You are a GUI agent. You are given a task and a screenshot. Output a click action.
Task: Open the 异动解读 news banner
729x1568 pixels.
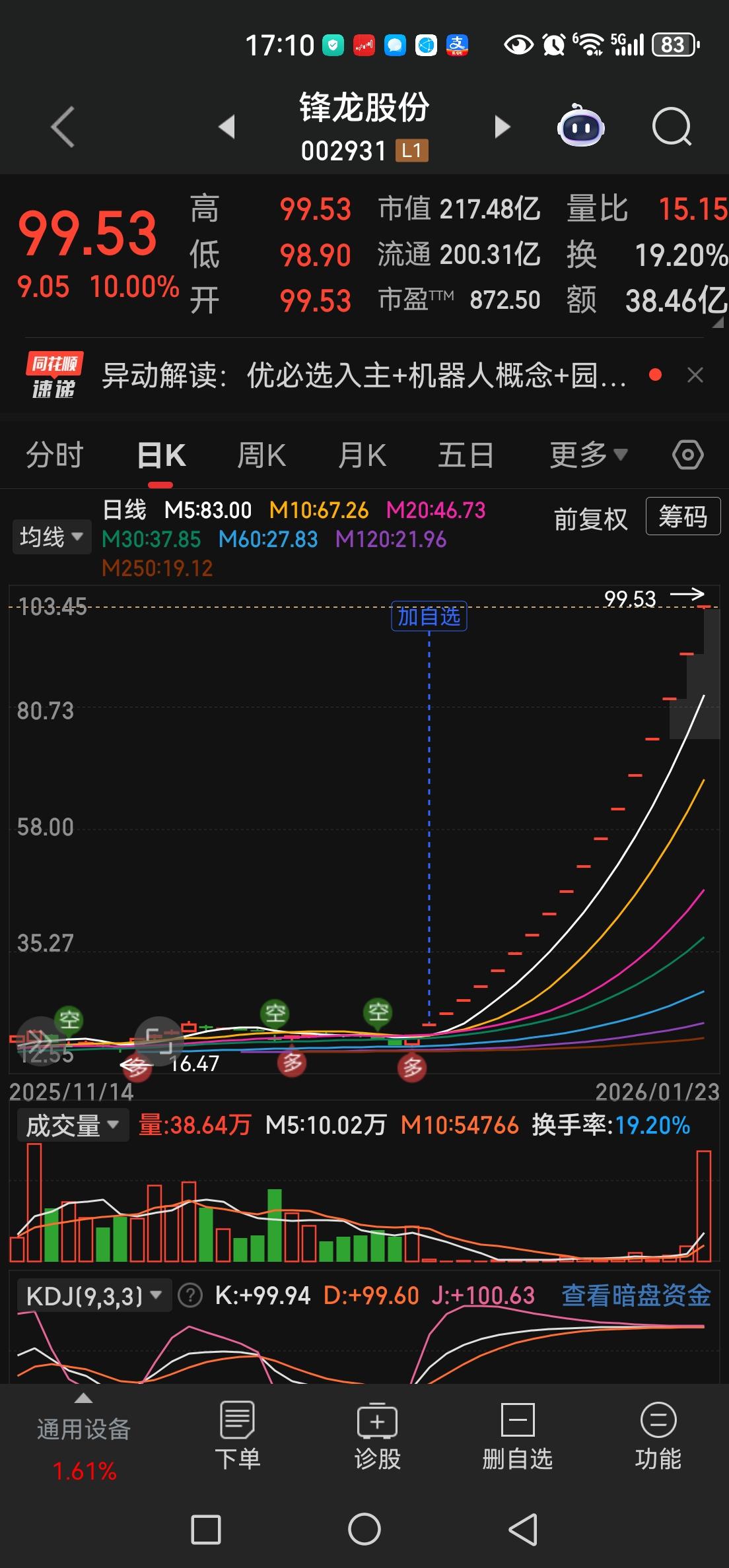pyautogui.click(x=363, y=375)
